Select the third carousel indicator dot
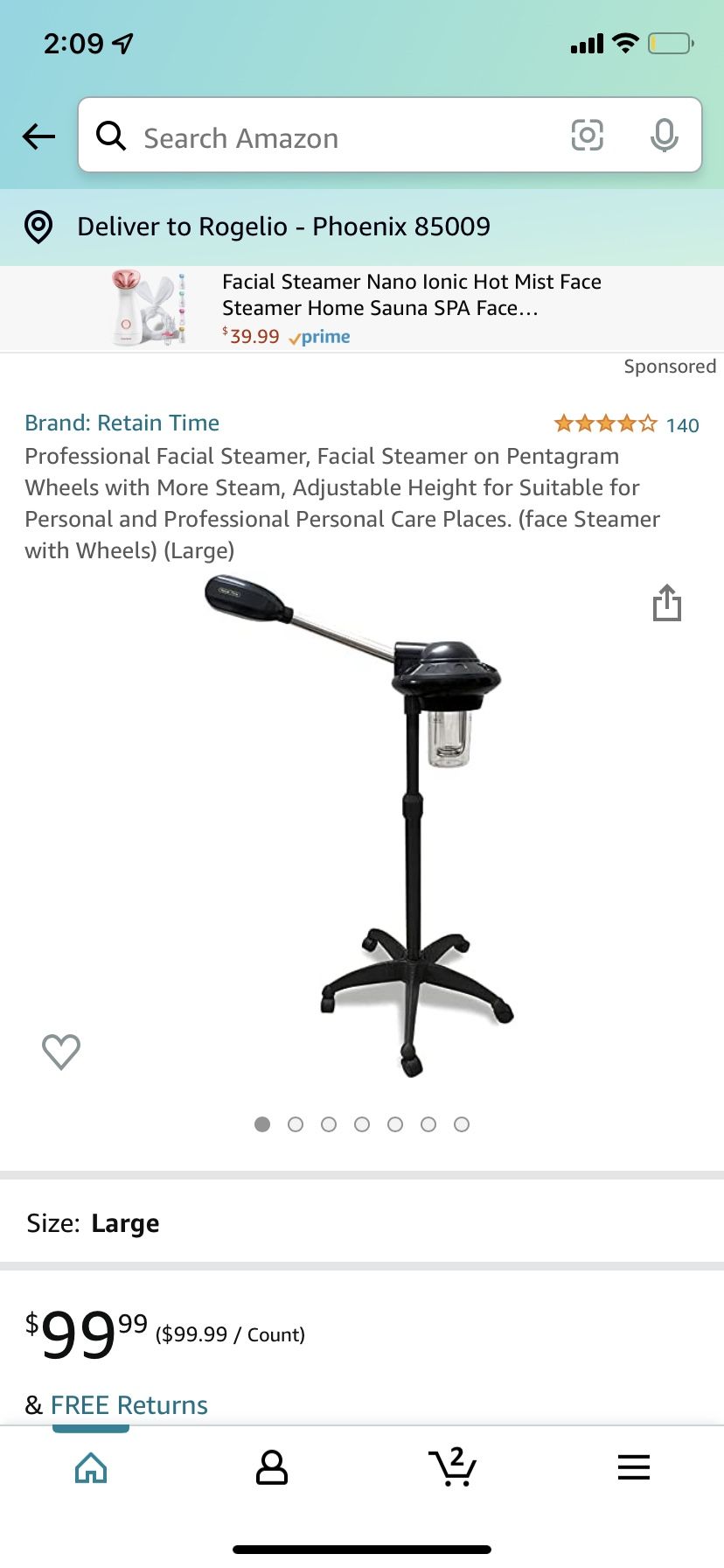Screen dimensions: 724x1568 pos(329,1123)
